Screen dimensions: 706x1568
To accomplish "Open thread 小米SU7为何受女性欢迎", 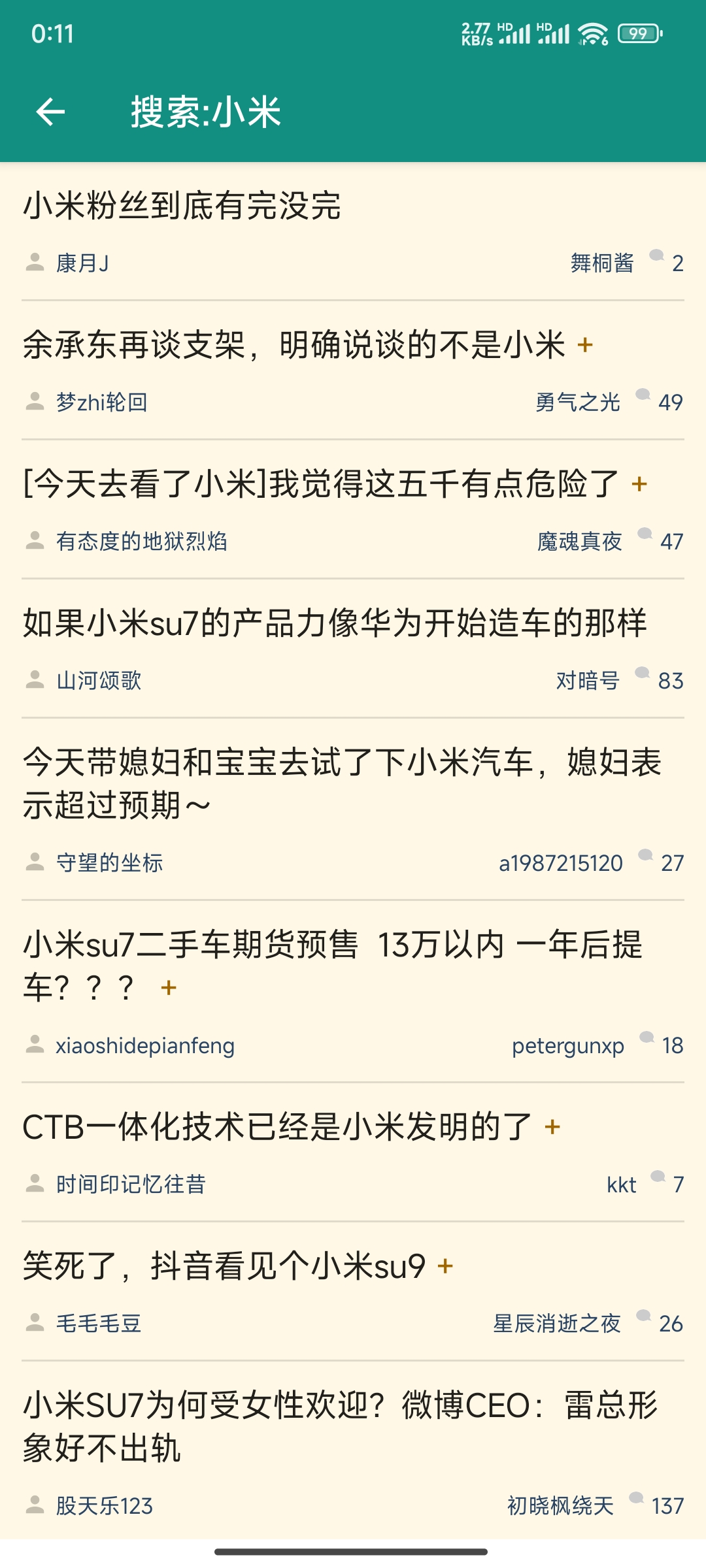I will (x=340, y=1426).
